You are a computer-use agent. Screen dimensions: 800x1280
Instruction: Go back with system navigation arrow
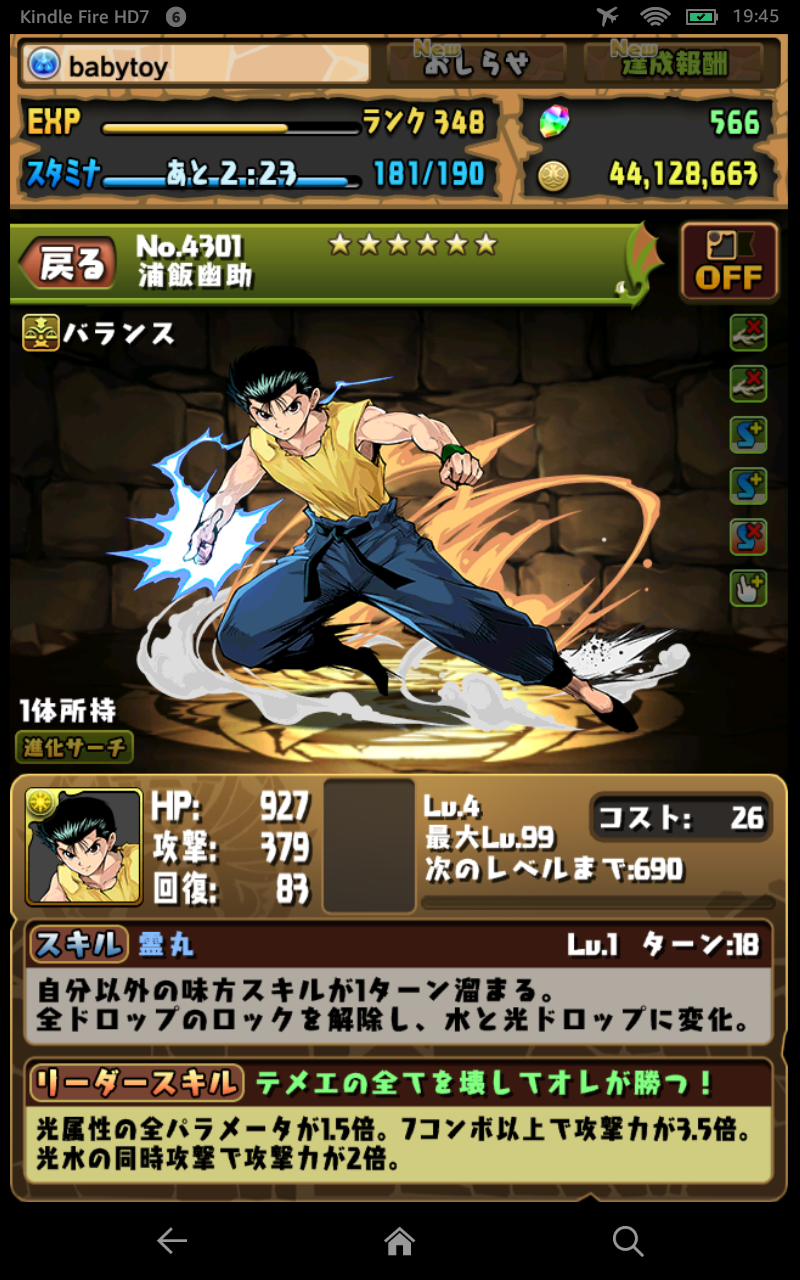click(x=172, y=1241)
